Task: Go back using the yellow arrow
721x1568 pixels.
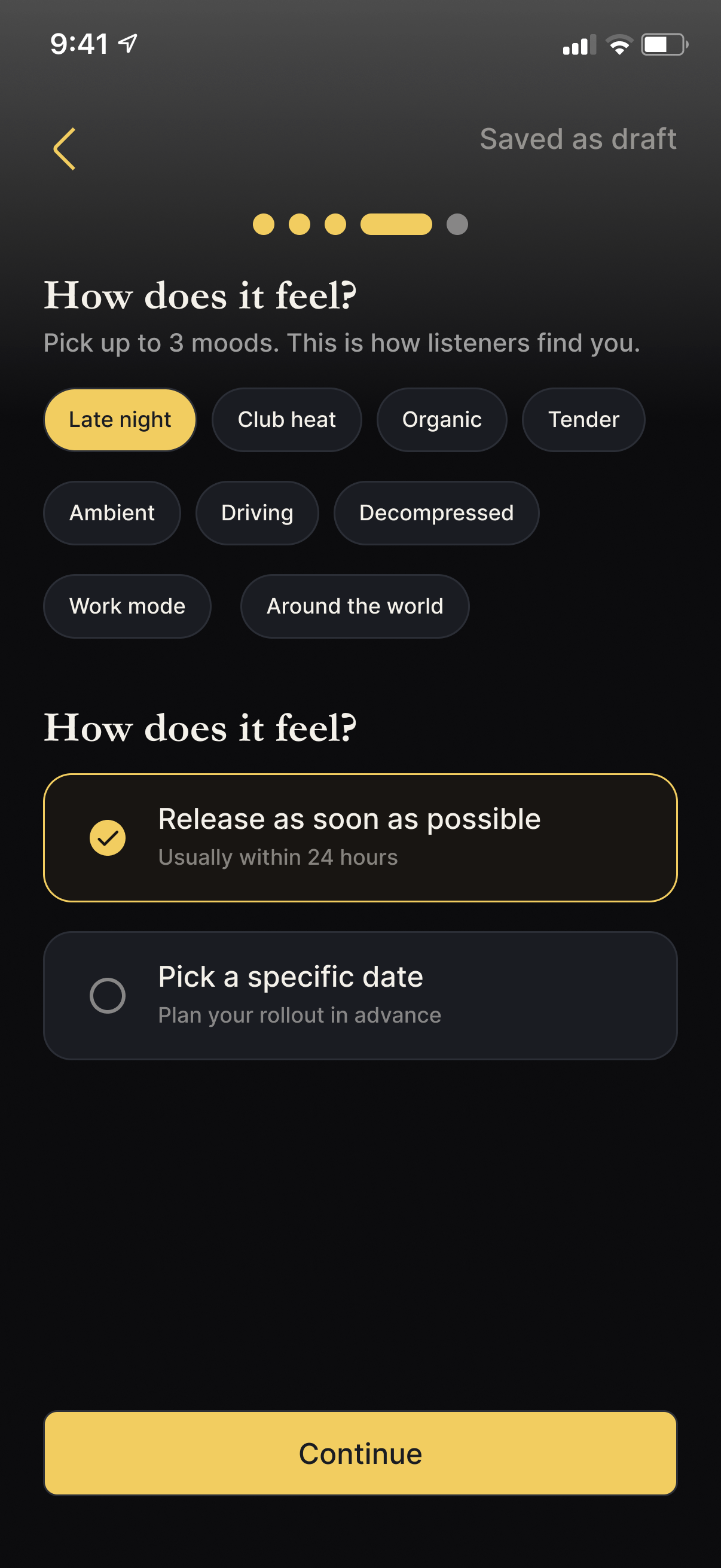Action: pyautogui.click(x=65, y=149)
